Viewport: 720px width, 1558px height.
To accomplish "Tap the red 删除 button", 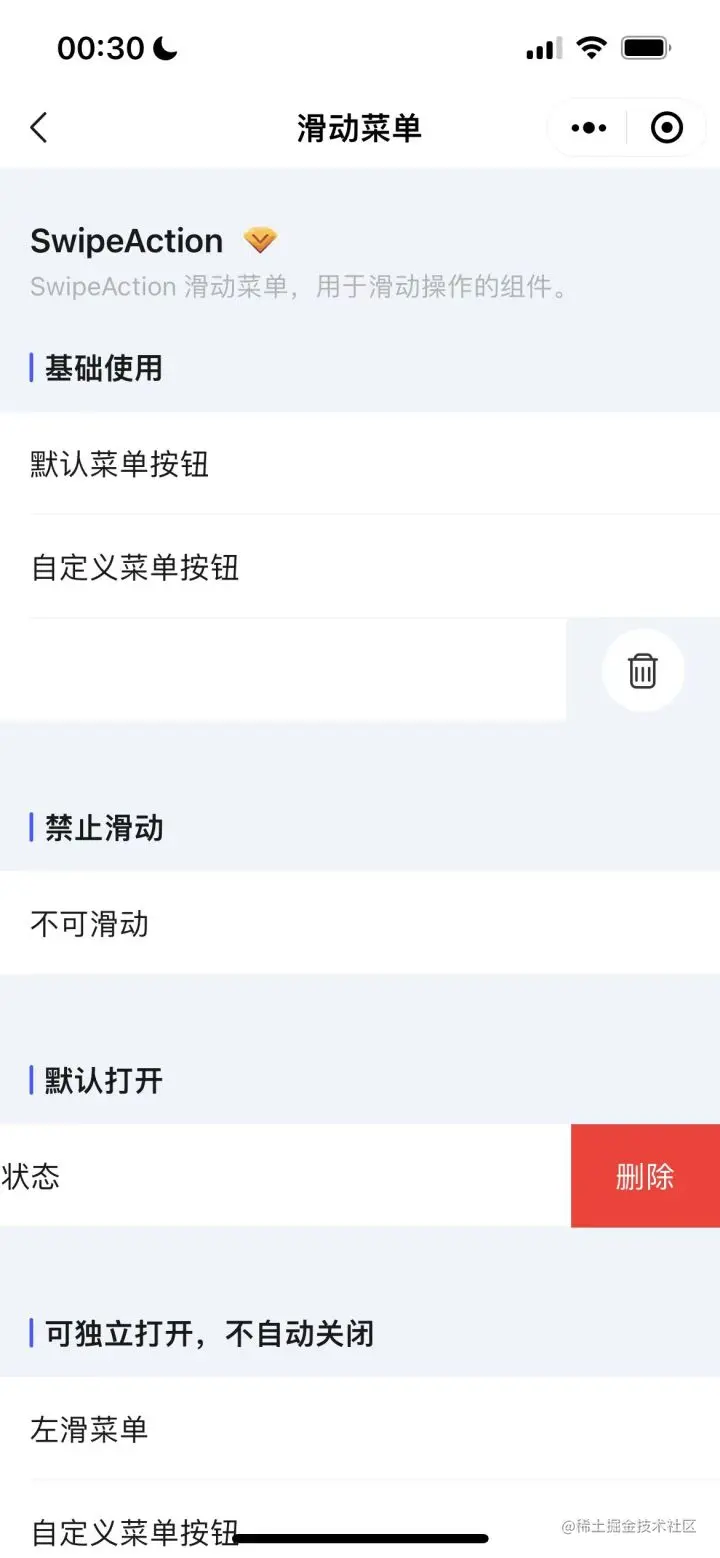I will tap(645, 1176).
